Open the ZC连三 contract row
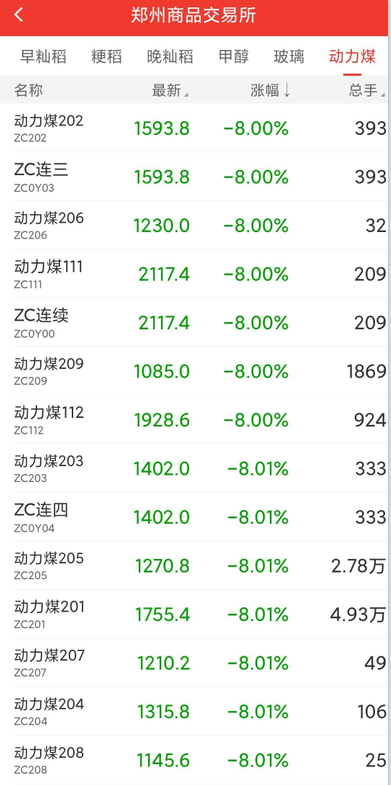The height and width of the screenshot is (785, 391). [x=195, y=177]
